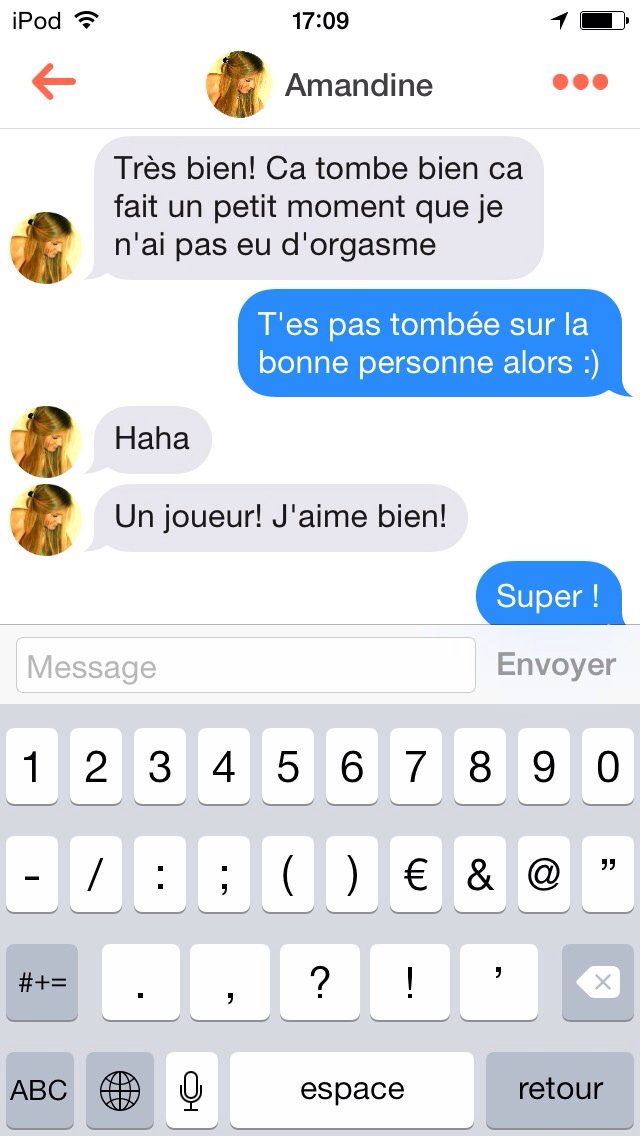Type the @ symbol key
The width and height of the screenshot is (640, 1136).
pyautogui.click(x=544, y=876)
